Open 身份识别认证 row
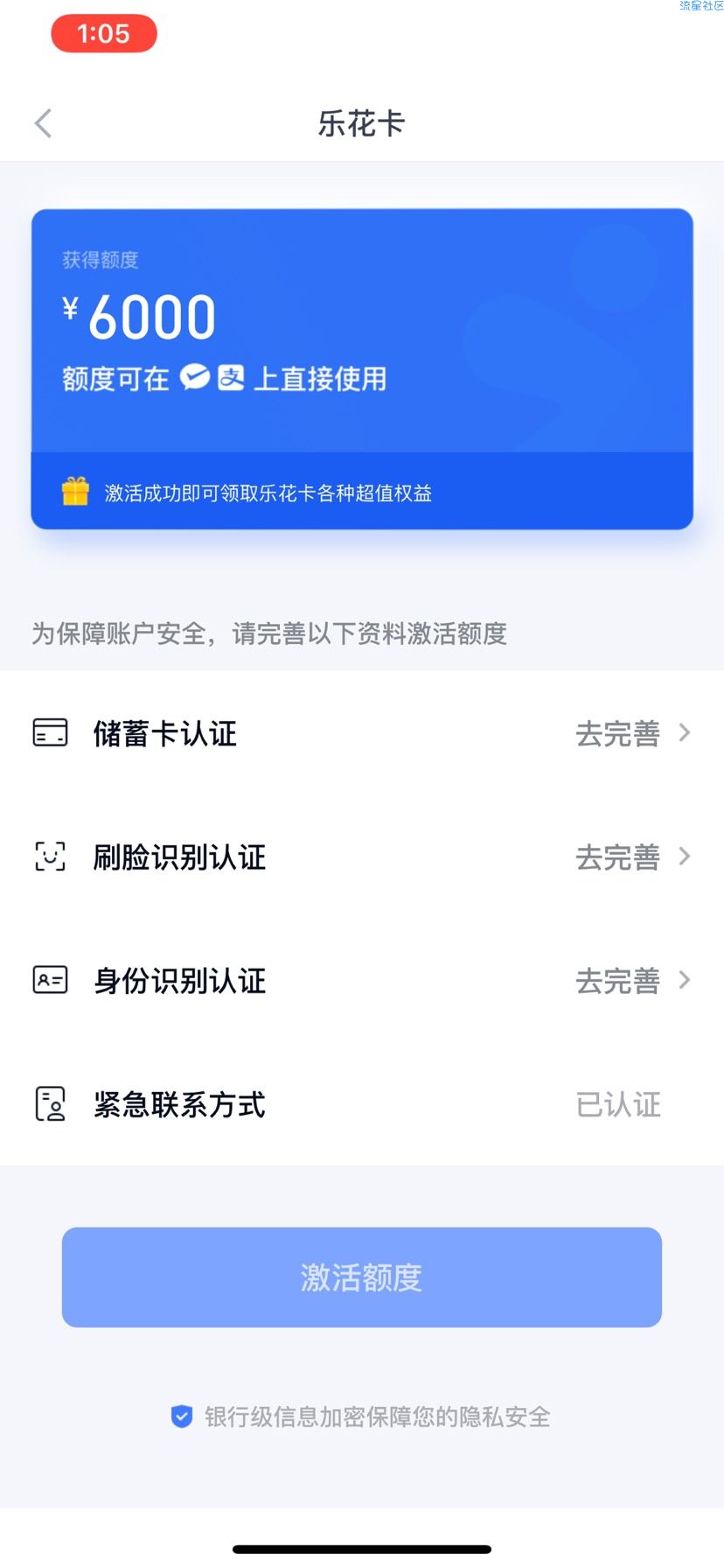Viewport: 724px width, 1568px height. click(362, 980)
